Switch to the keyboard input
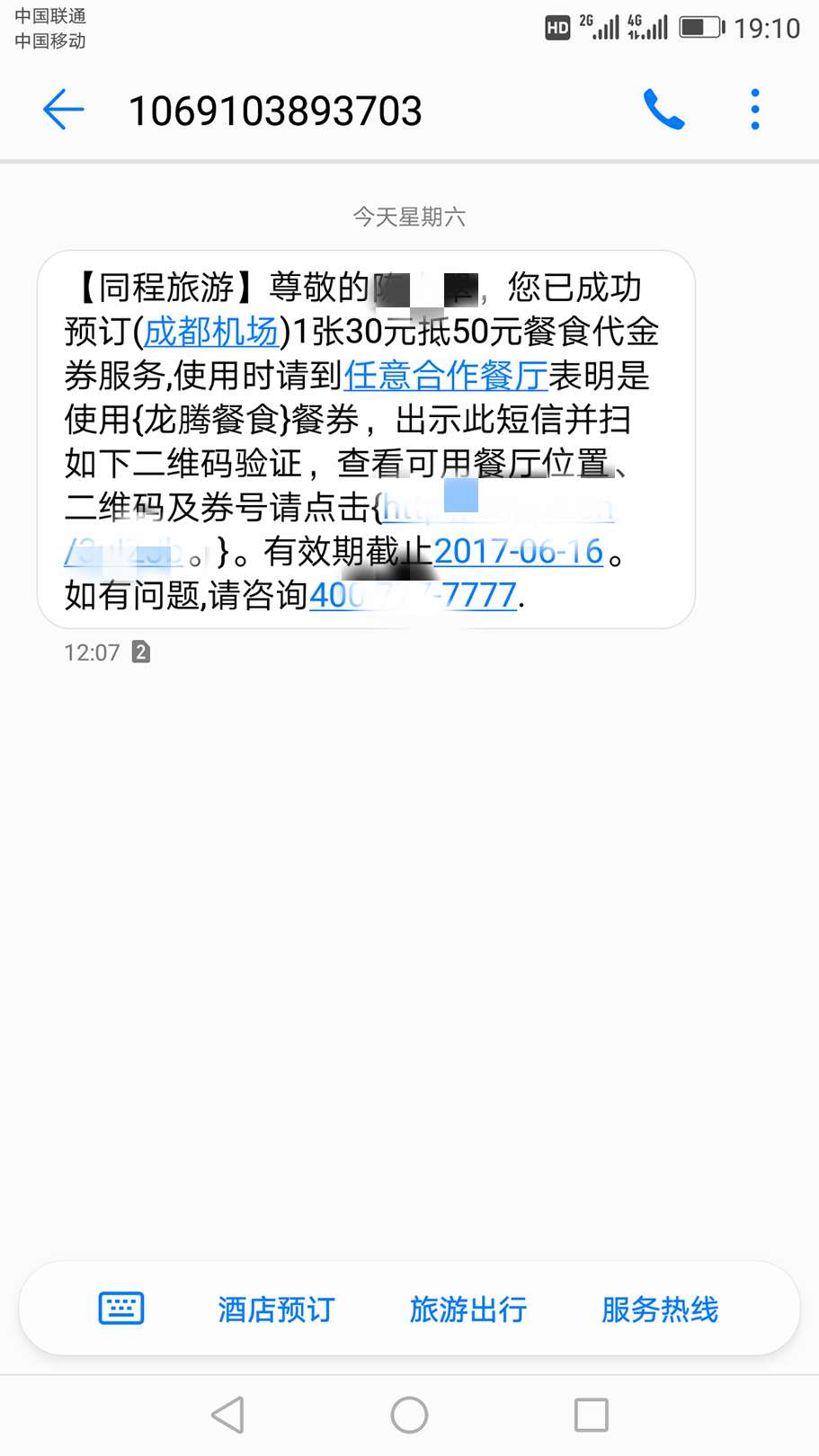The height and width of the screenshot is (1456, 819). pyautogui.click(x=120, y=1309)
